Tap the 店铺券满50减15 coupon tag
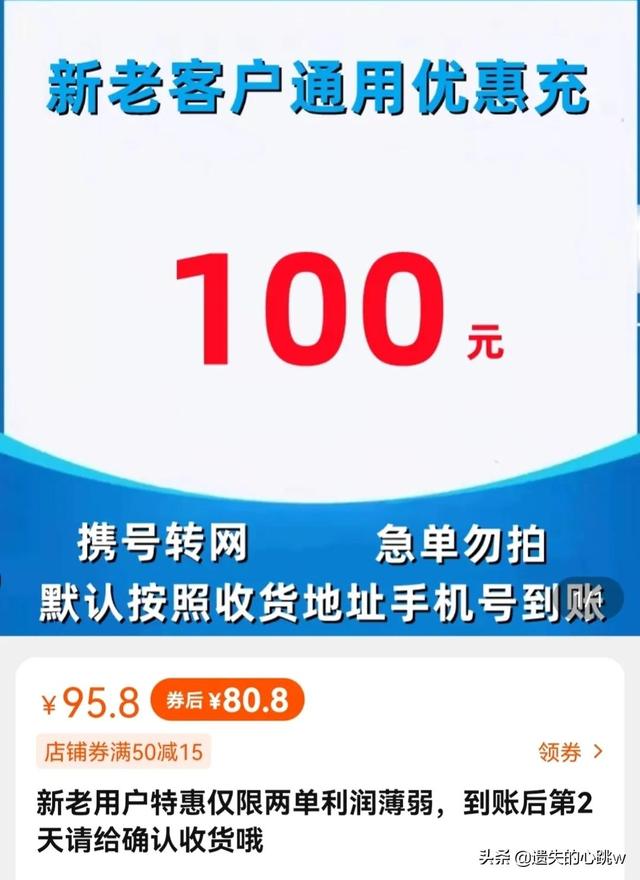 [125, 750]
